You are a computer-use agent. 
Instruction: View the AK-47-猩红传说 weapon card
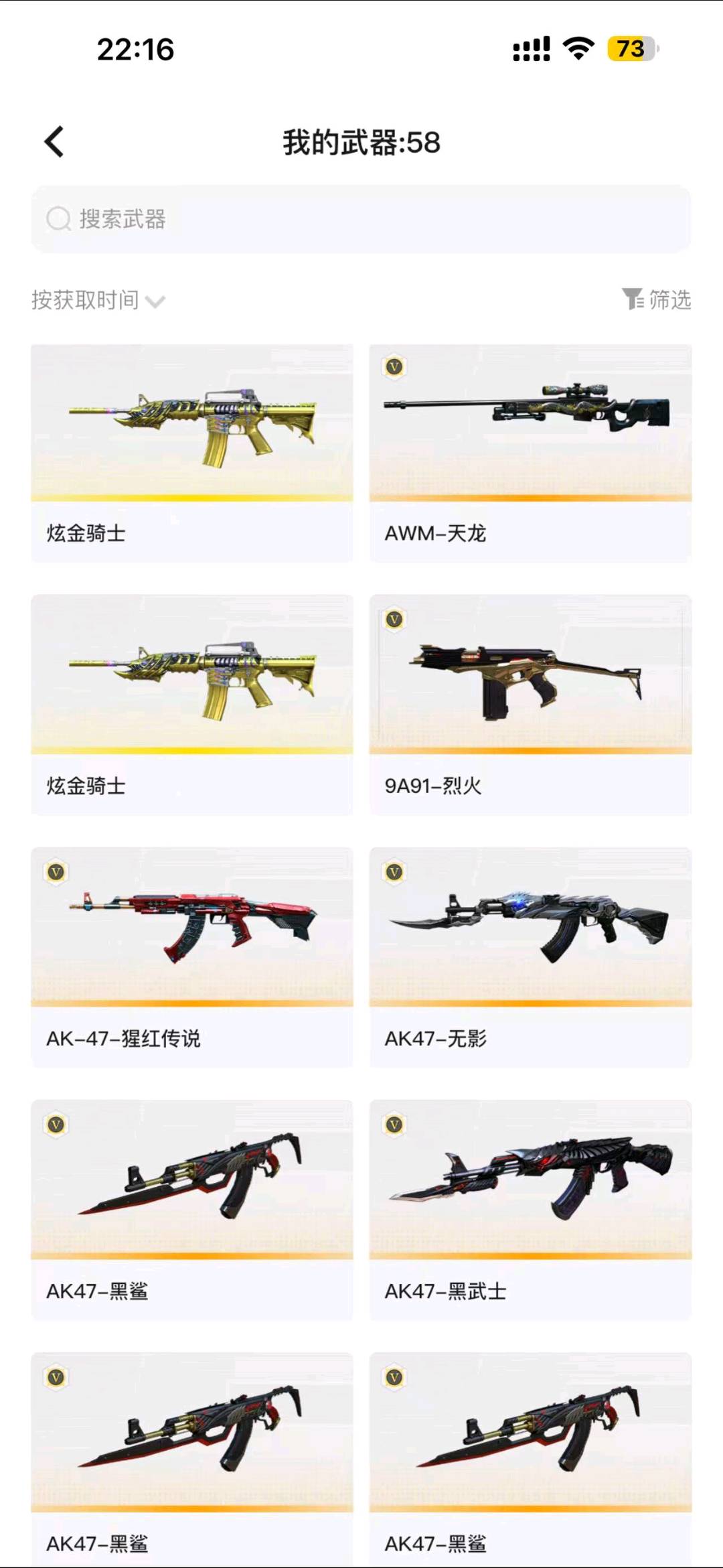pos(192,956)
